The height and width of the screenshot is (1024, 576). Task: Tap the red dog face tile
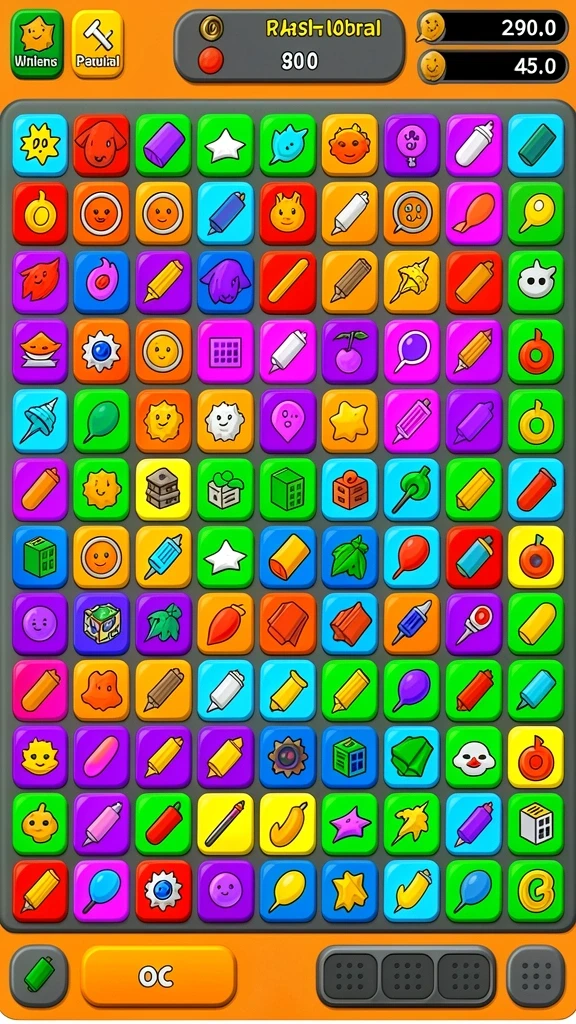[101, 146]
